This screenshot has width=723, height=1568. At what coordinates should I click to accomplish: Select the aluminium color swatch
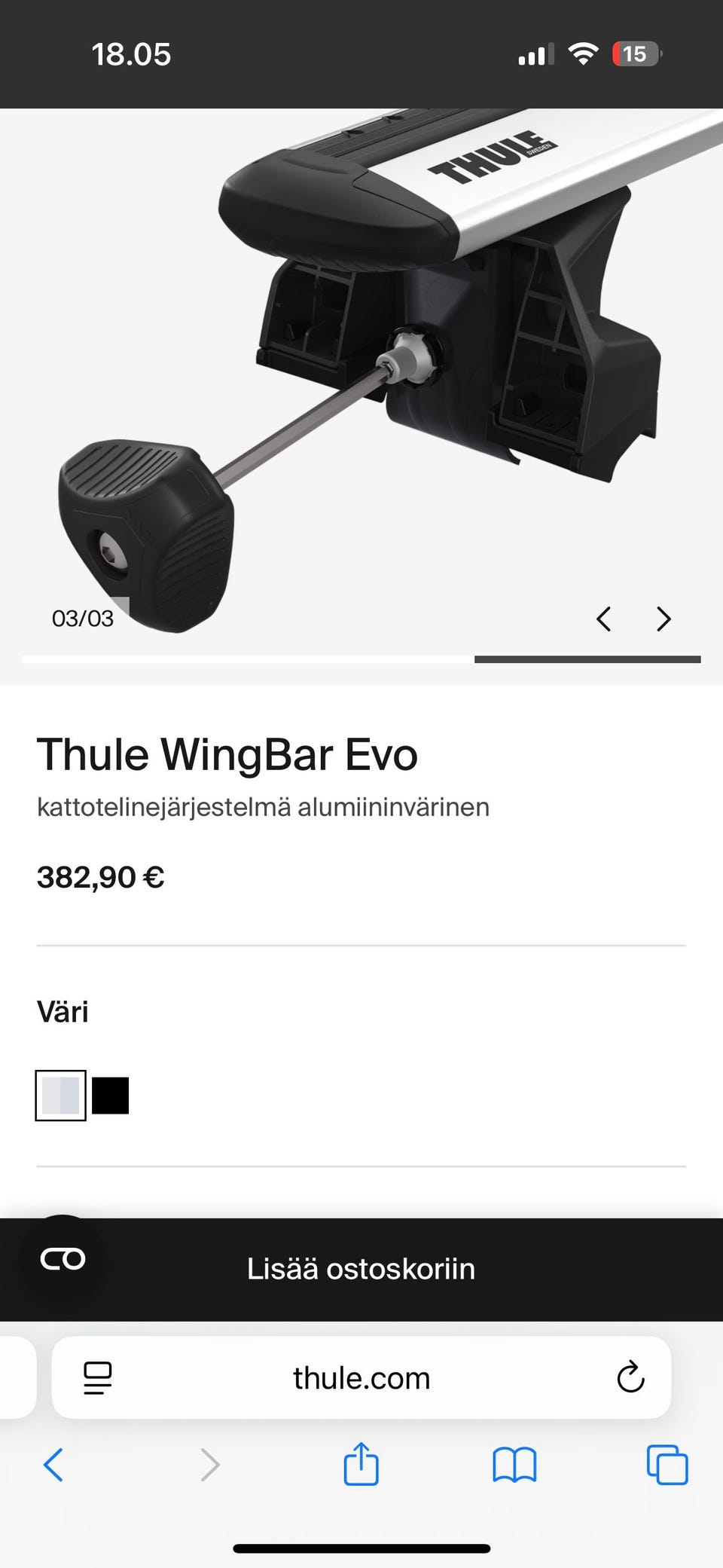[61, 1096]
